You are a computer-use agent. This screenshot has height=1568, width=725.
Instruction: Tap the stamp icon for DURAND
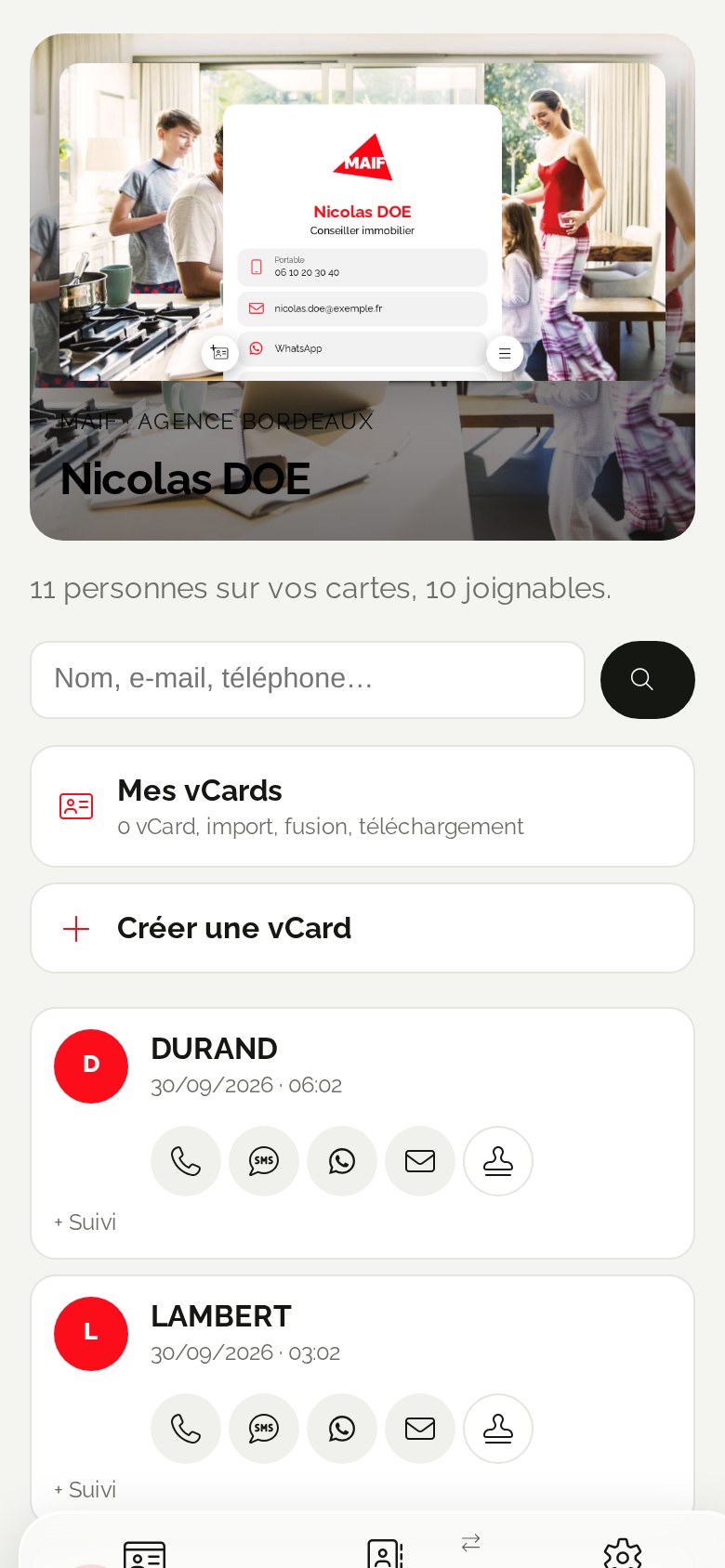tap(498, 1161)
